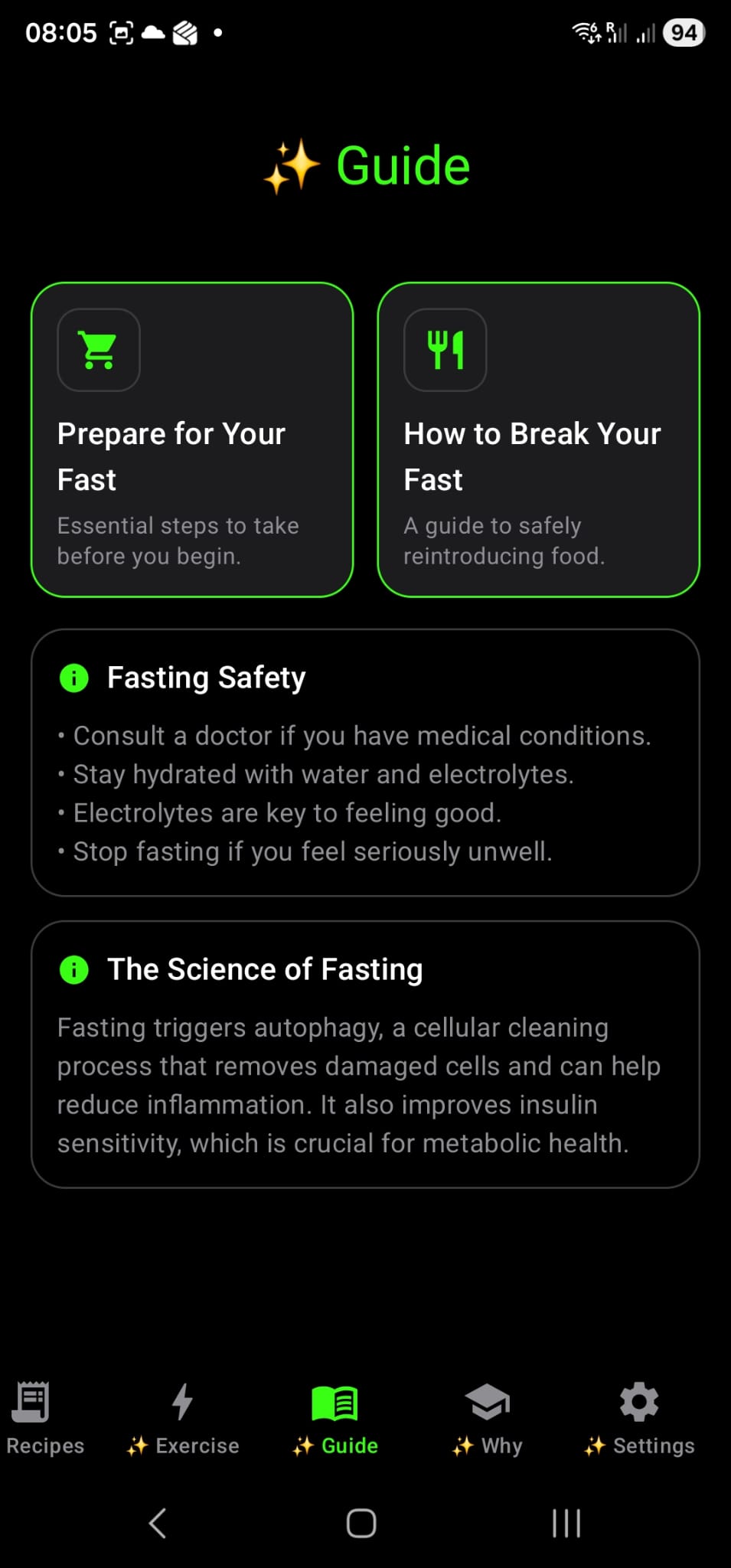This screenshot has height=1568, width=731.
Task: Go to the Exercise tab
Action: coord(183,1418)
